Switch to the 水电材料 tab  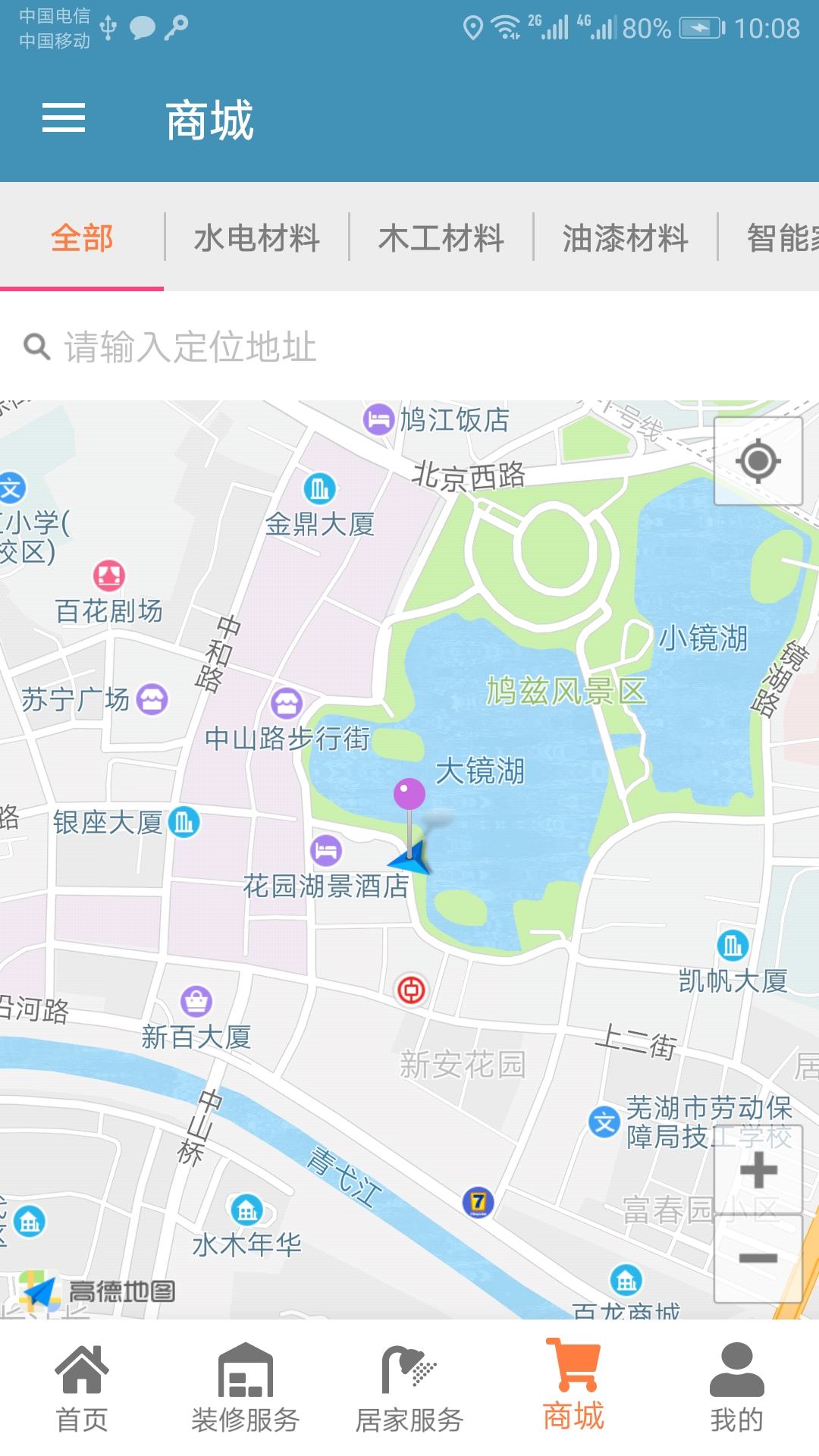(257, 237)
